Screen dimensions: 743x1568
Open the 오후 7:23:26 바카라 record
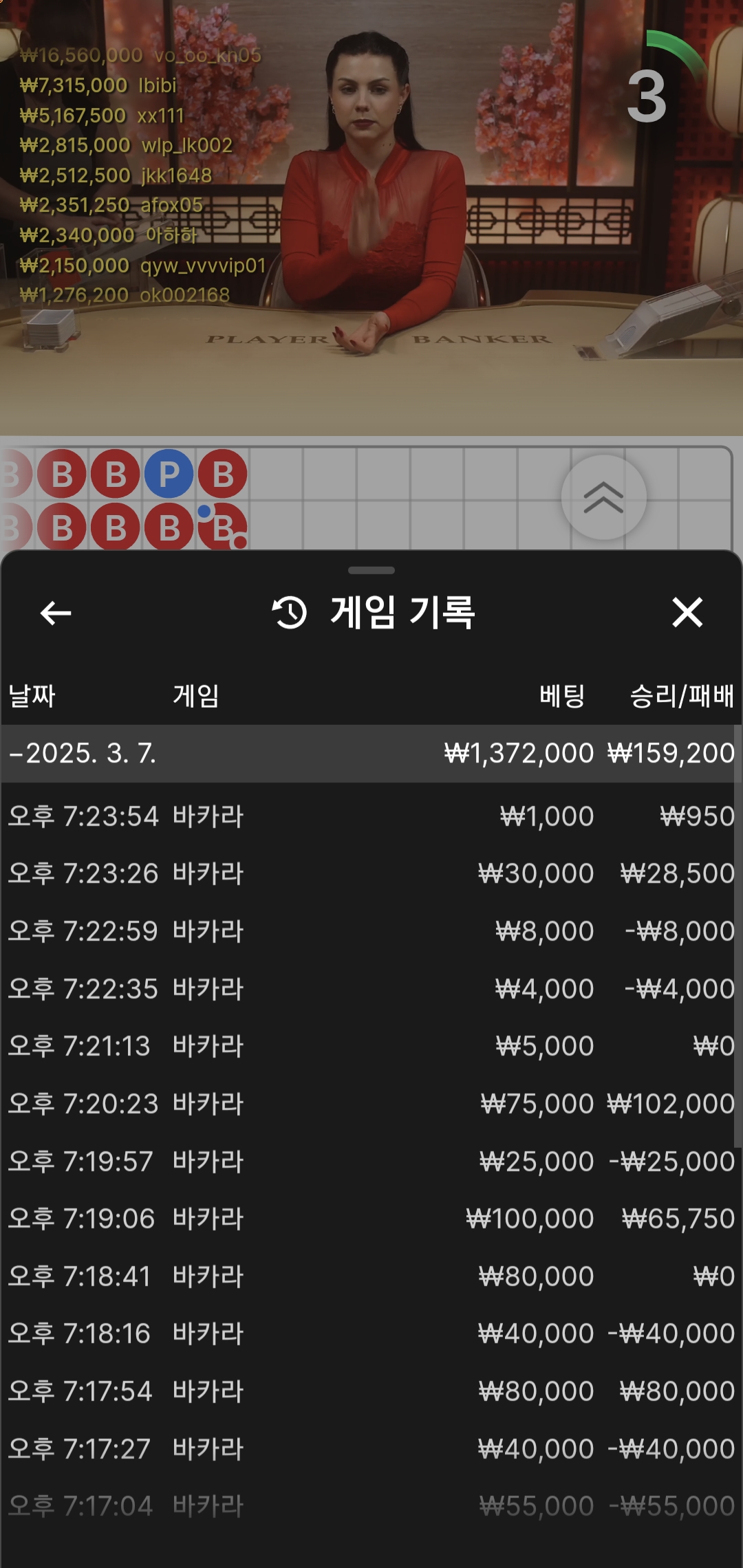click(x=371, y=873)
